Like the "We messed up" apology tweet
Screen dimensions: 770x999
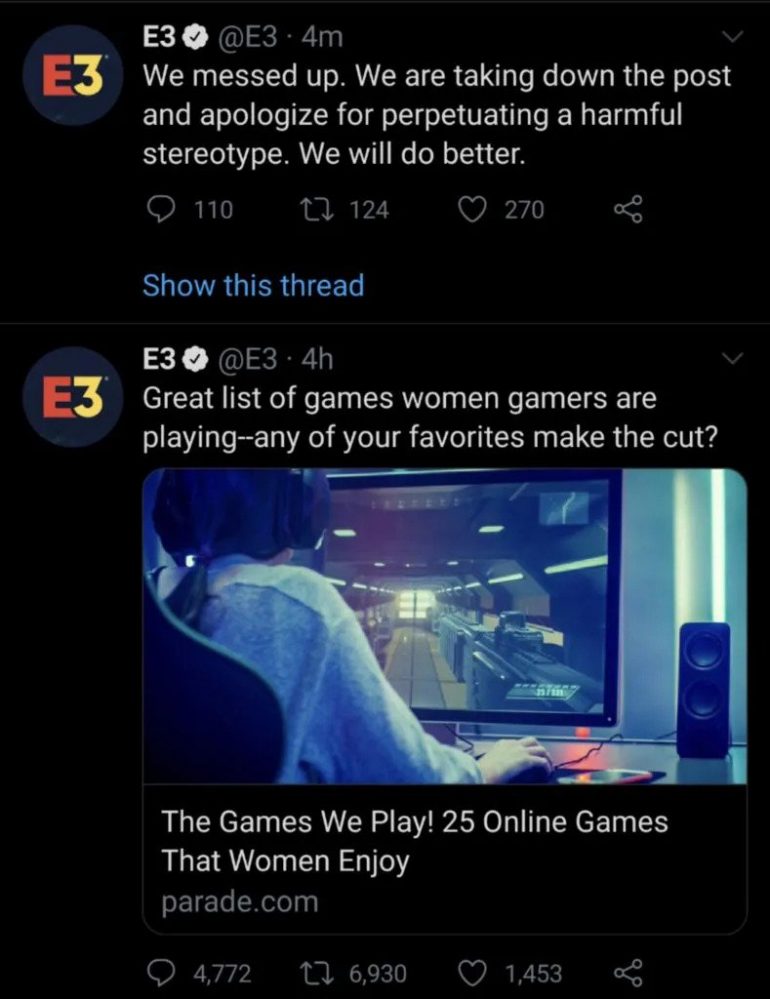[473, 209]
